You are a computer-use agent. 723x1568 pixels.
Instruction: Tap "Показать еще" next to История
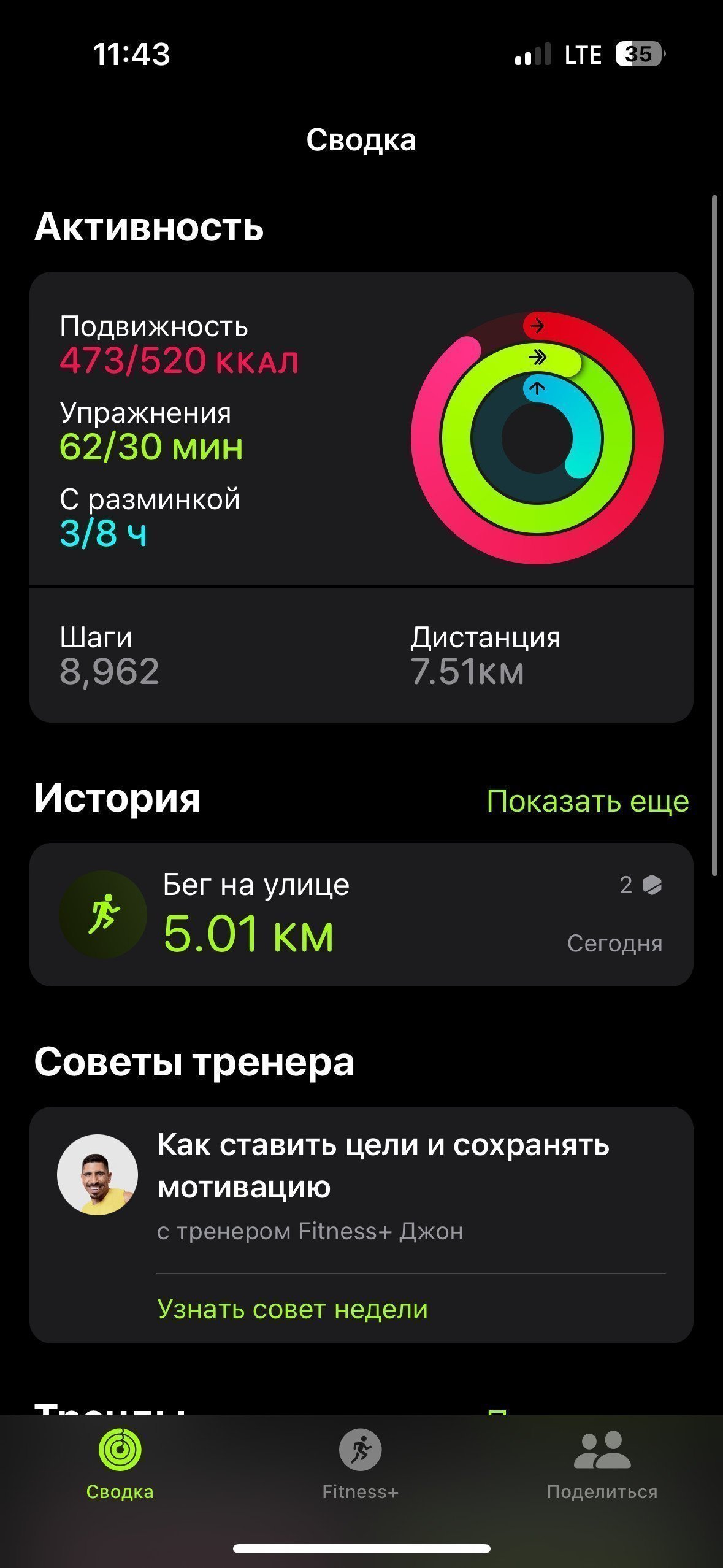[x=587, y=801]
